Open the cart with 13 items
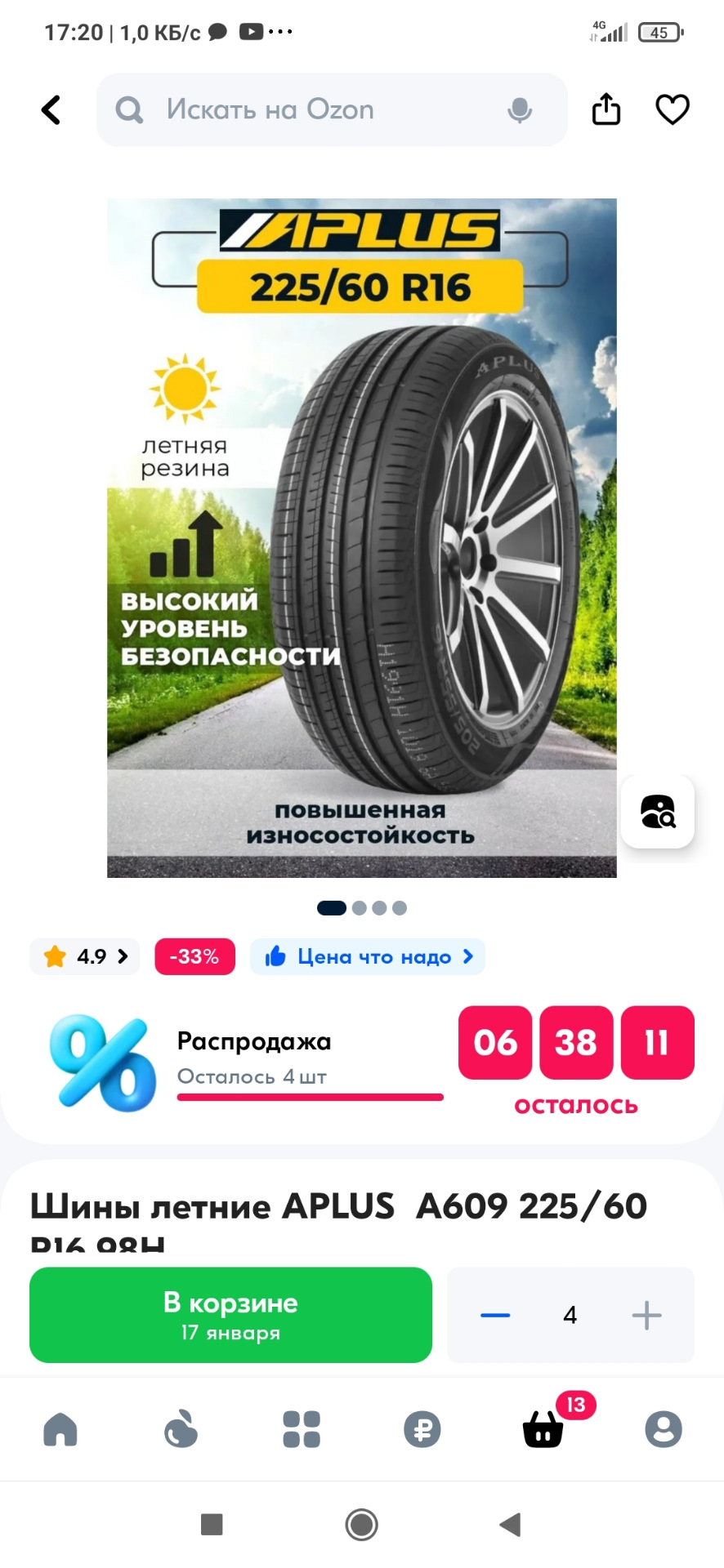 click(543, 1429)
